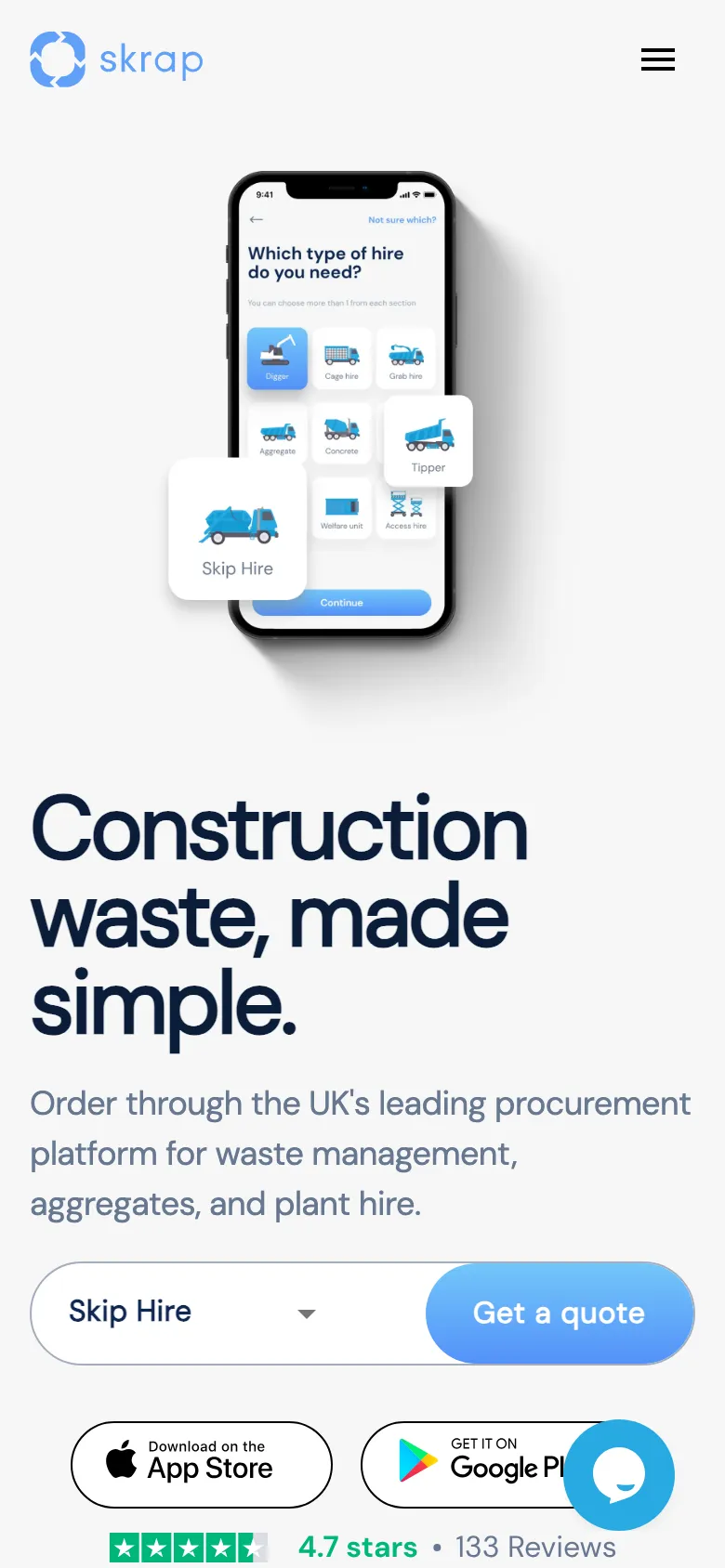Open the 133 Reviews Trustpilot rating
725x1568 pixels.
(534, 1547)
